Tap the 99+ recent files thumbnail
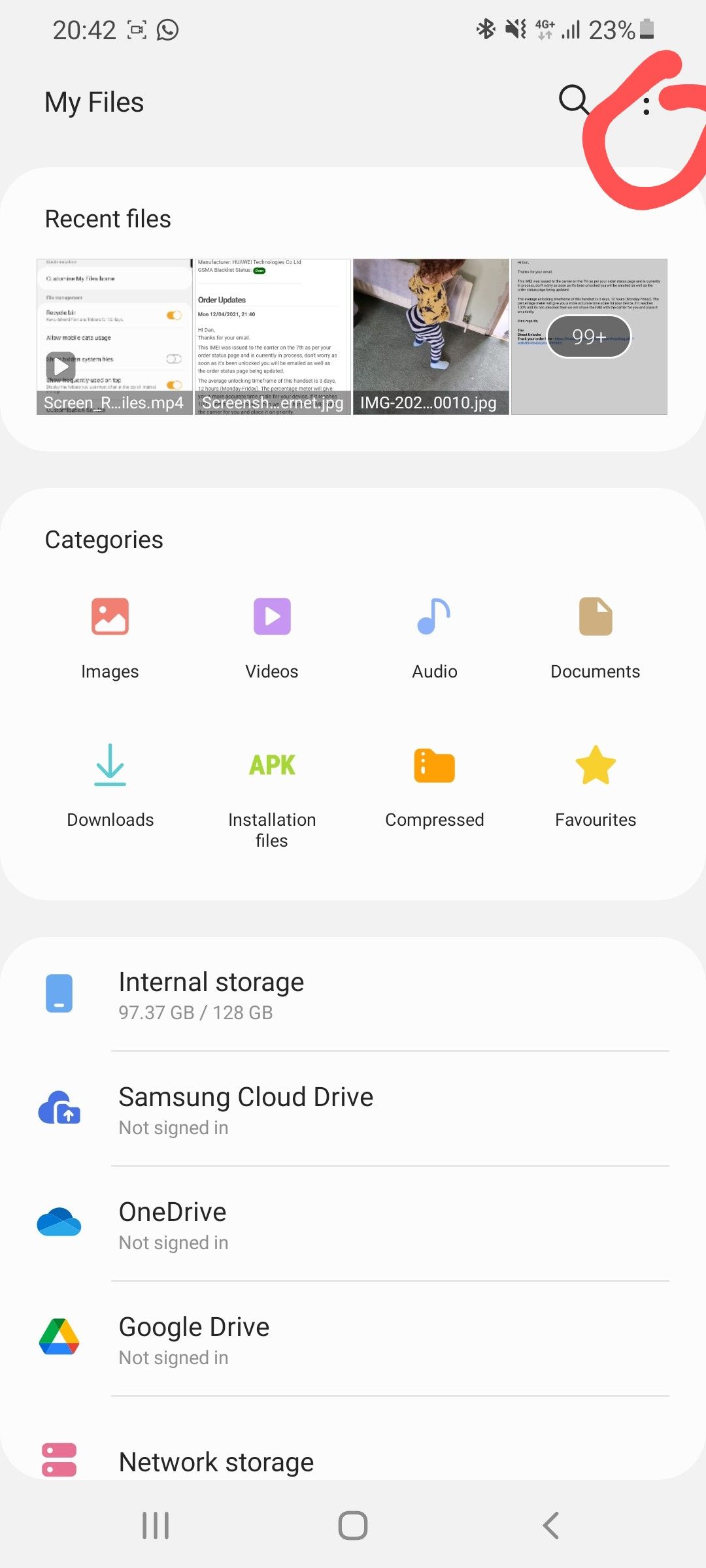Screen dimensions: 706x1568 pyautogui.click(x=588, y=336)
